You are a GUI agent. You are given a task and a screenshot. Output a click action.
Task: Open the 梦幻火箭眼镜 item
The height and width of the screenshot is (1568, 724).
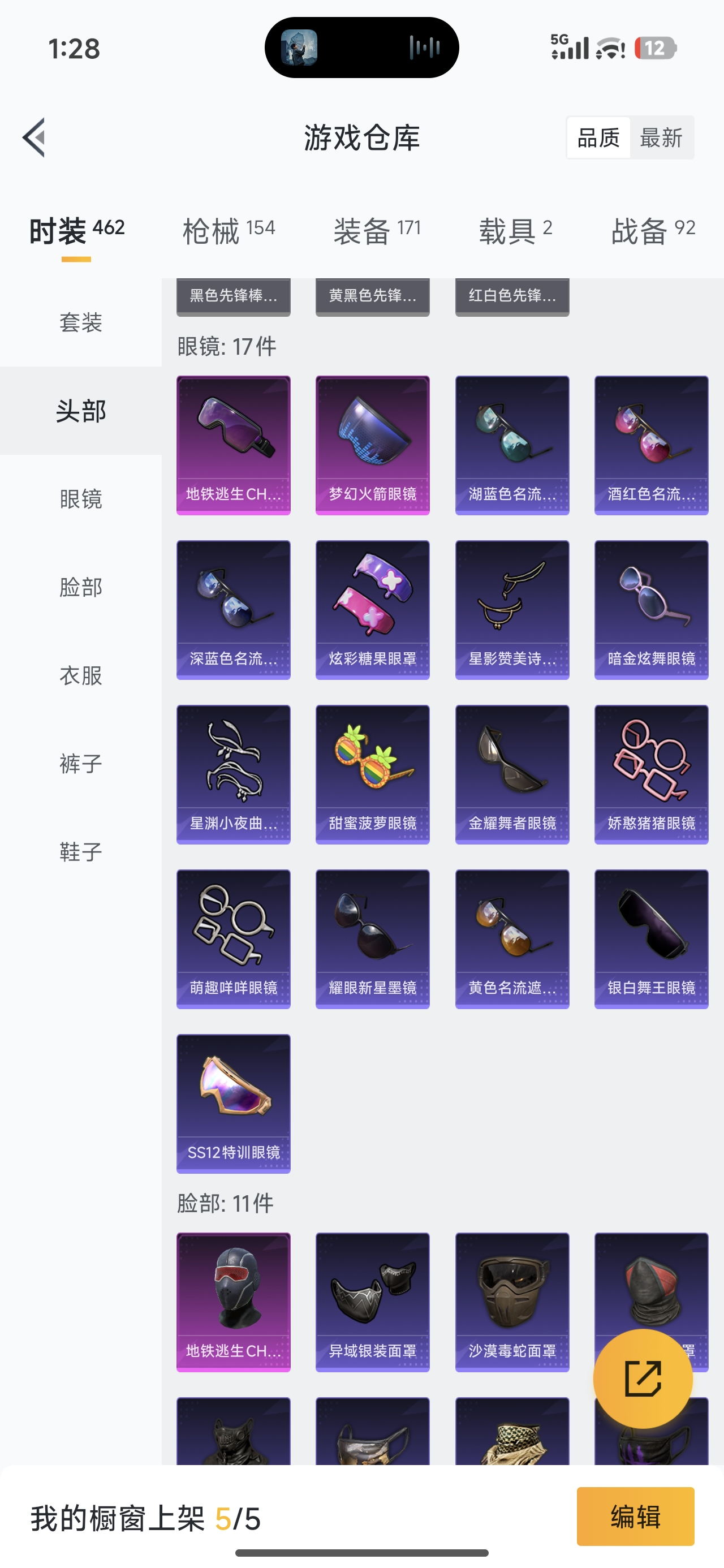click(372, 445)
